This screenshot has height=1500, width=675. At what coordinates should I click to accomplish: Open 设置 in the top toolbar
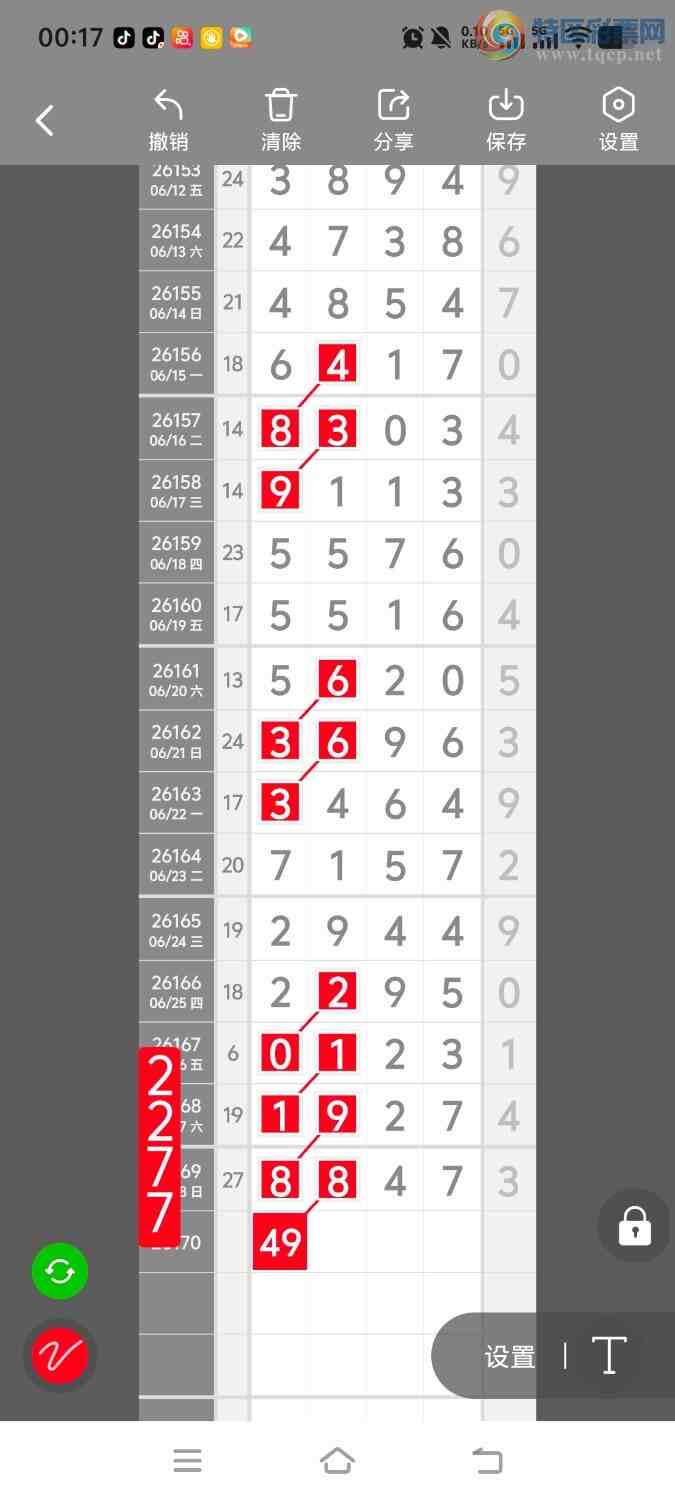pos(619,121)
